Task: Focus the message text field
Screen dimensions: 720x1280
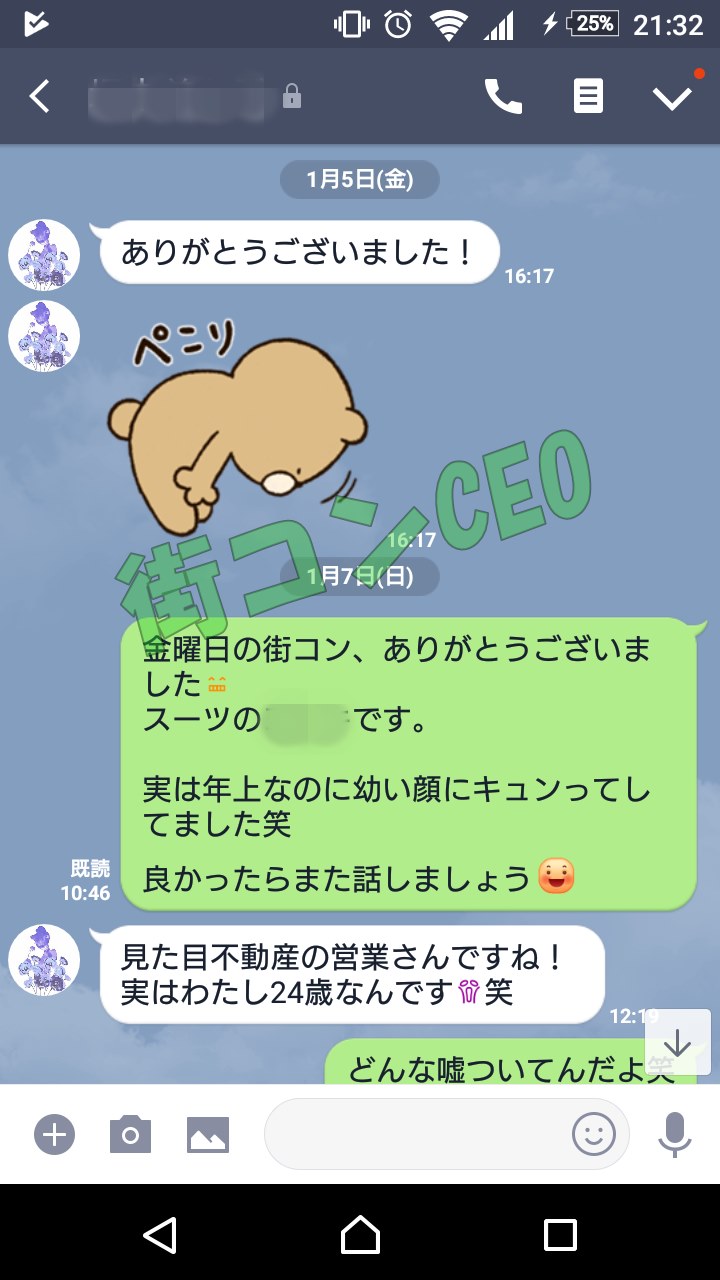Action: click(x=415, y=1134)
